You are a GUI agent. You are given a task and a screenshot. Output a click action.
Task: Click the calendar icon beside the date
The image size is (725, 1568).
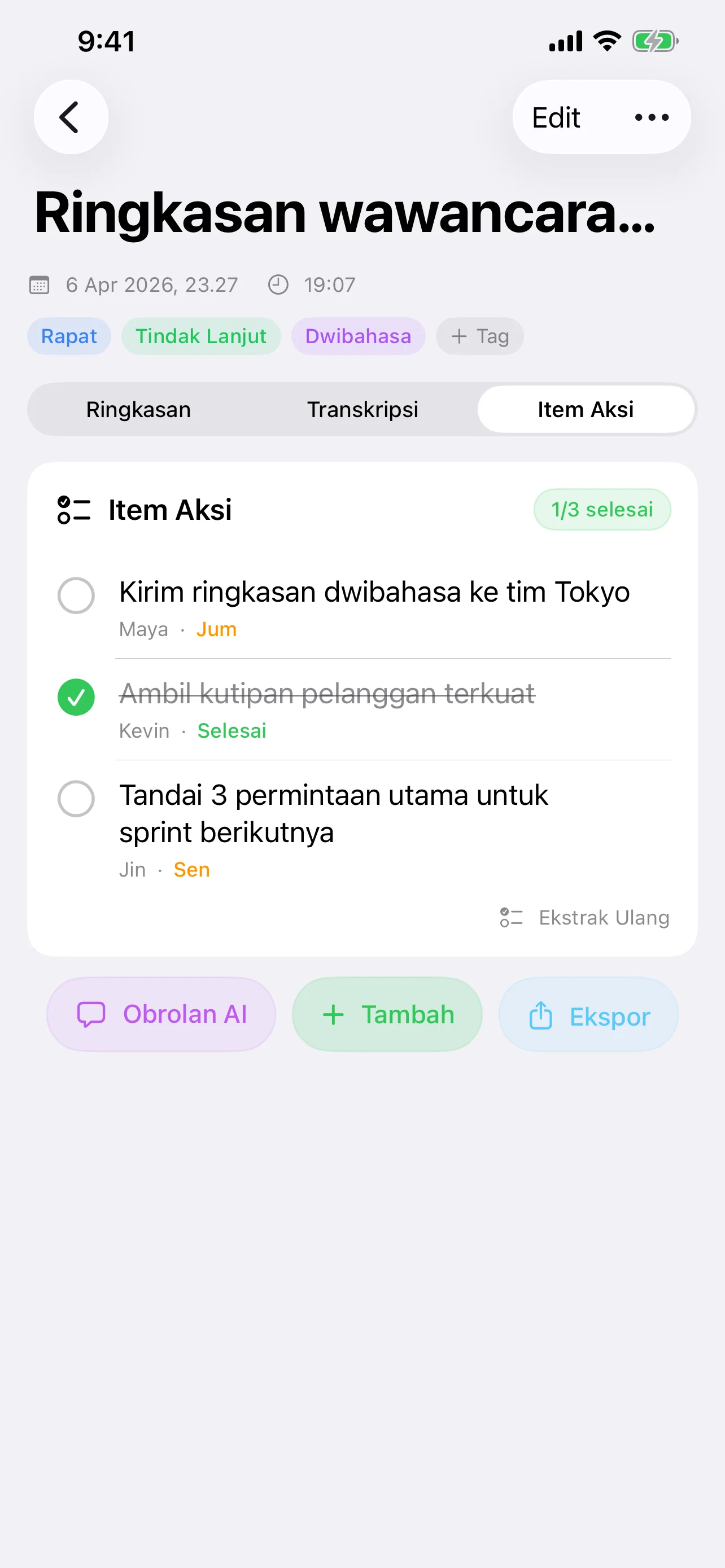pyautogui.click(x=40, y=284)
